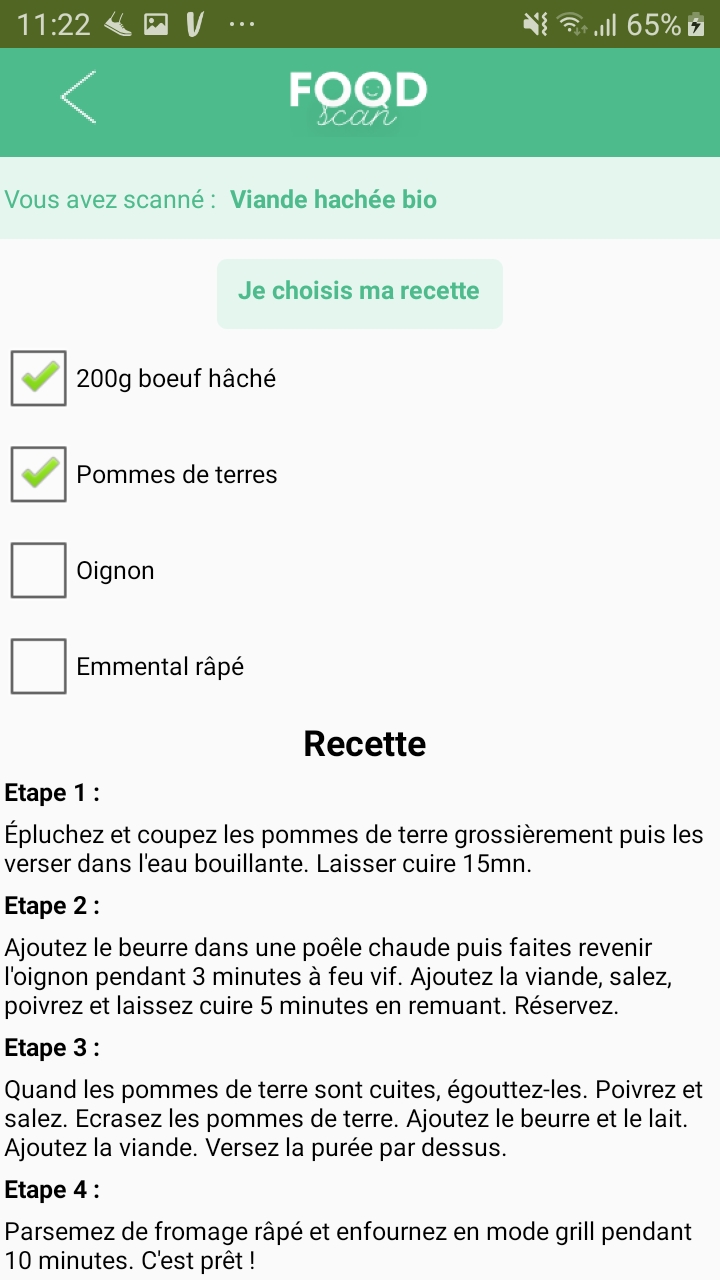The image size is (720, 1280).
Task: Uncheck the "Pommes de terres" checkbox
Action: tap(39, 474)
